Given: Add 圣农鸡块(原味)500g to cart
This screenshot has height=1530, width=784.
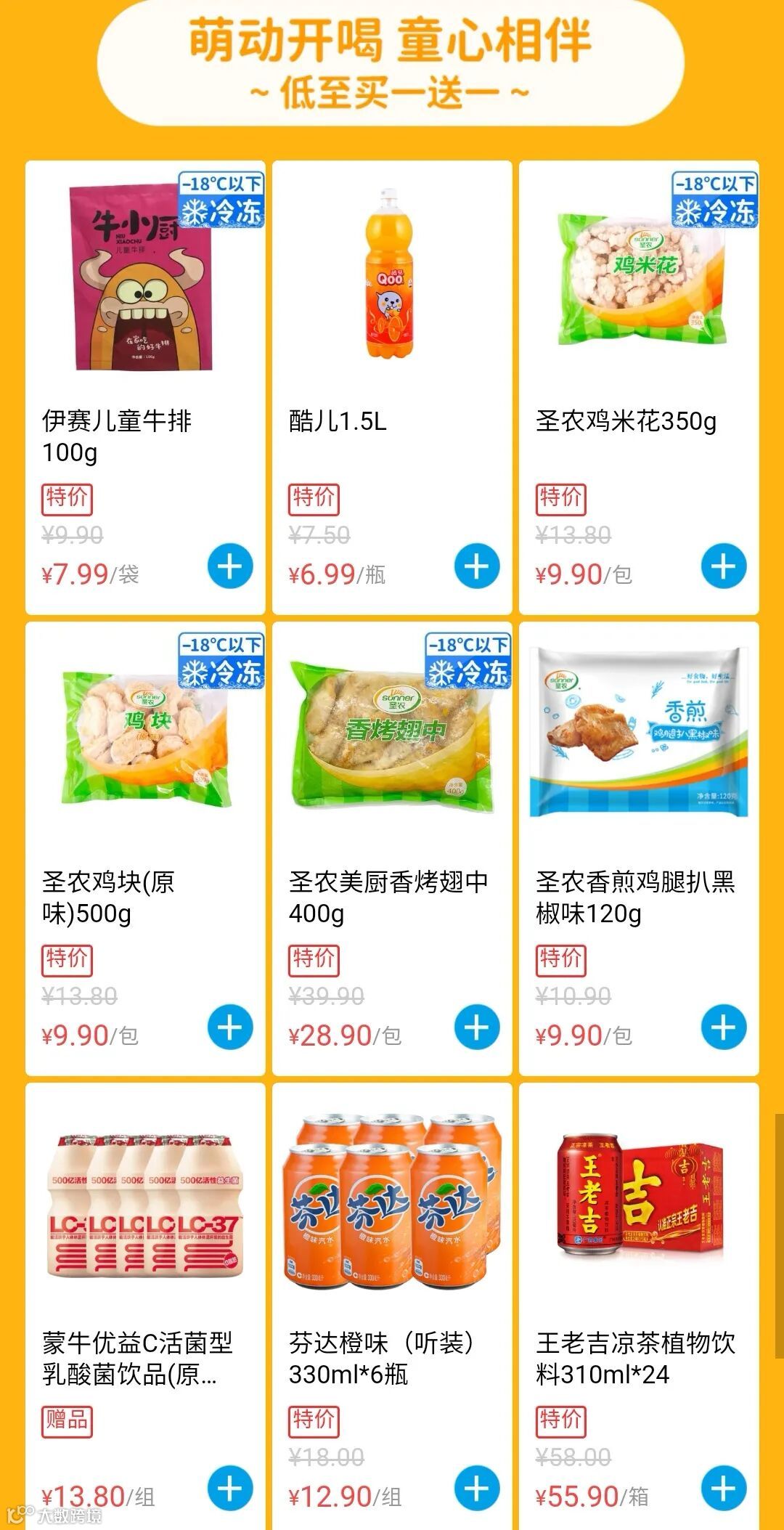Looking at the screenshot, I should [x=230, y=1028].
